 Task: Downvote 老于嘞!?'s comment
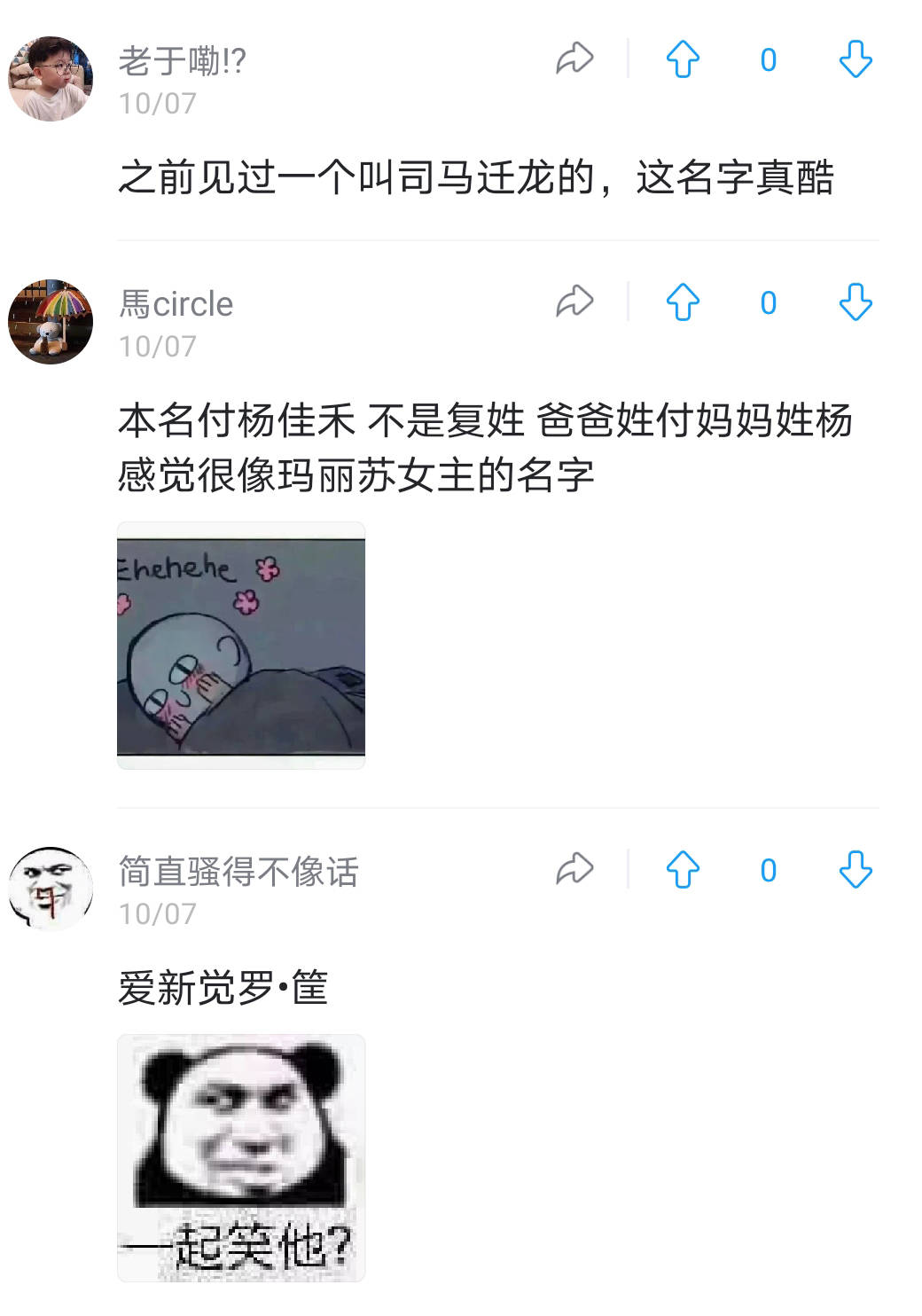pos(856,59)
